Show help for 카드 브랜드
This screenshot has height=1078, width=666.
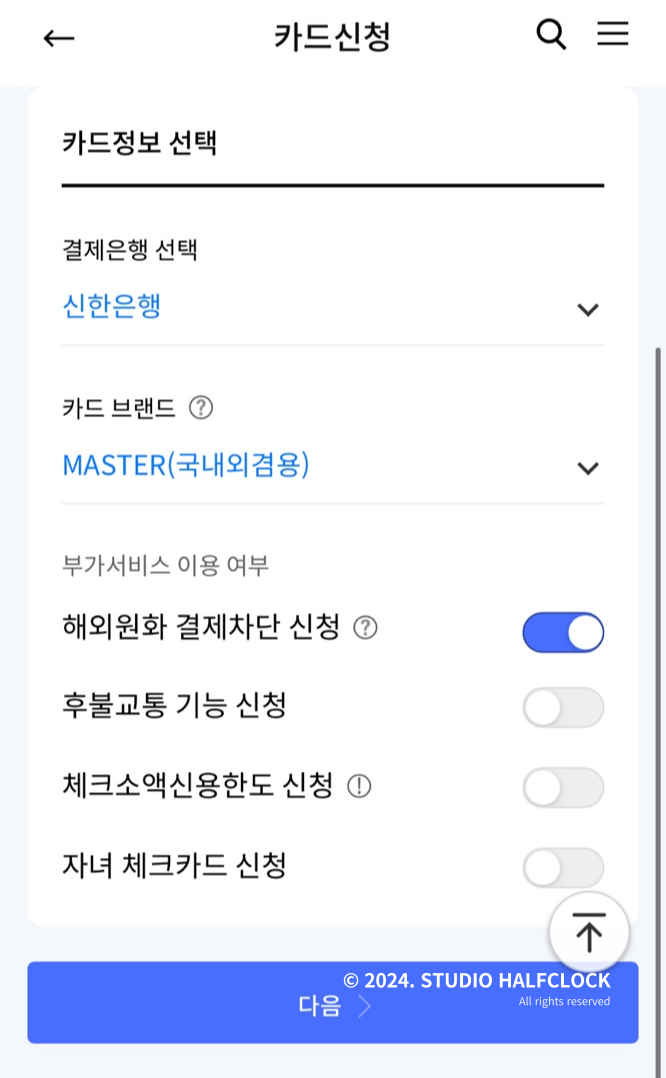pyautogui.click(x=201, y=408)
